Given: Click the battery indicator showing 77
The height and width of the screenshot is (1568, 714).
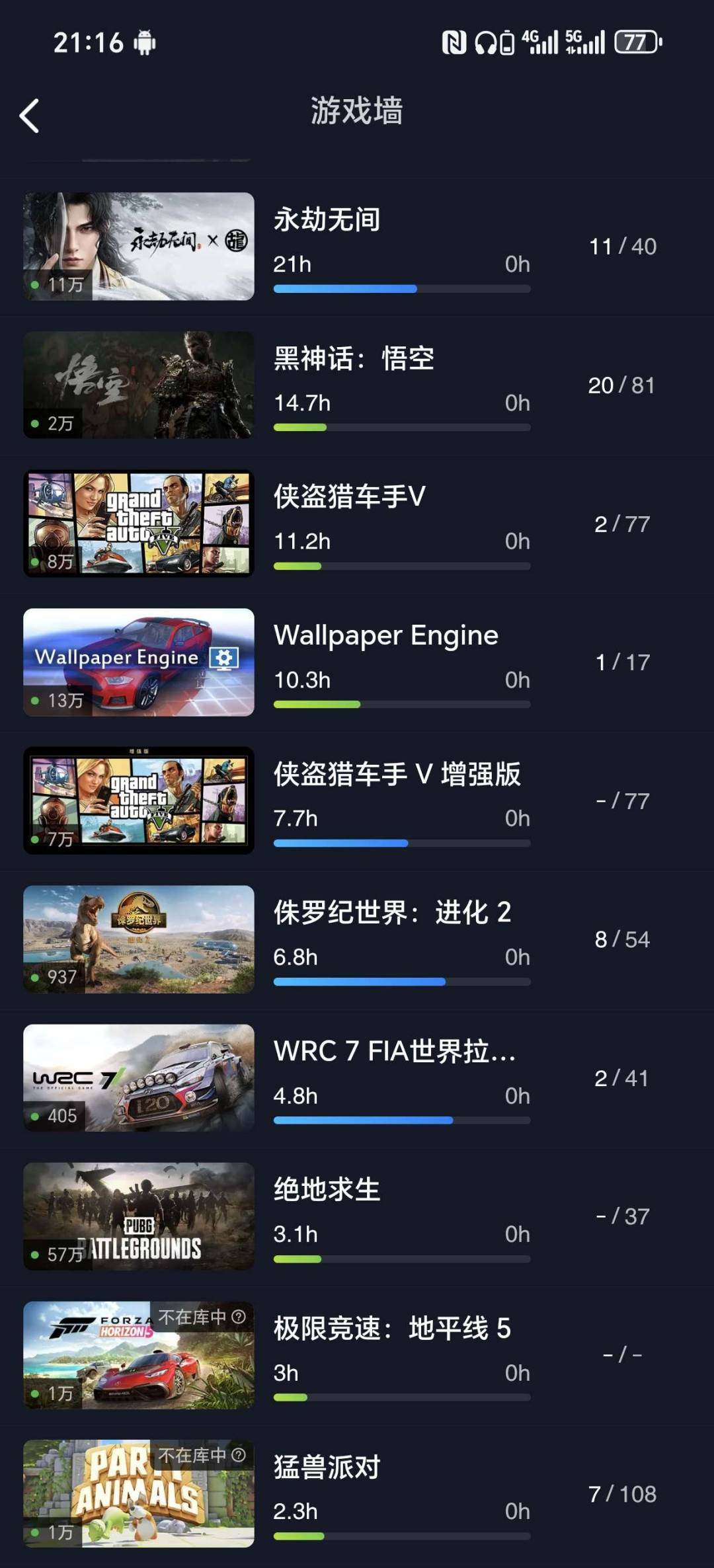Looking at the screenshot, I should click(637, 41).
